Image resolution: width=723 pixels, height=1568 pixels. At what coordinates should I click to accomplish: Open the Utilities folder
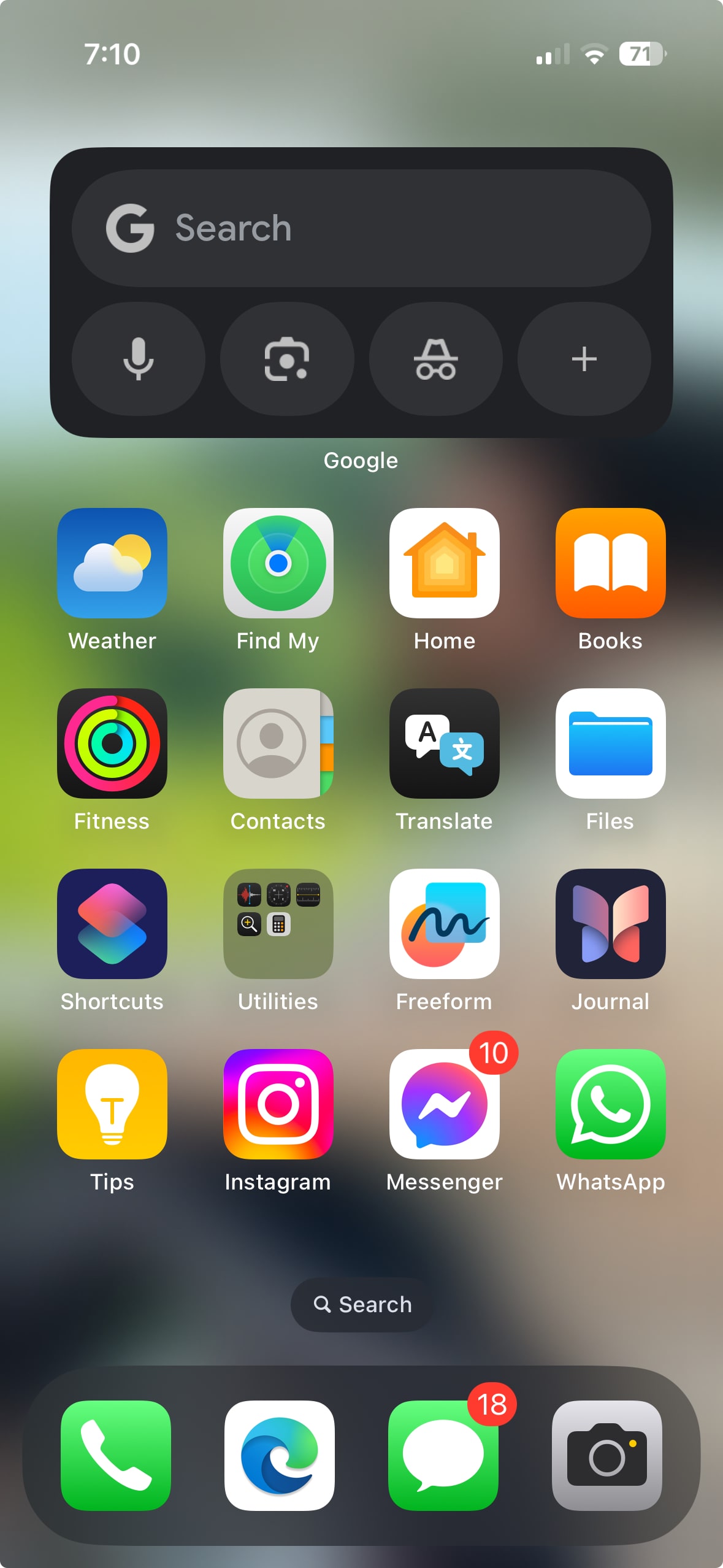pos(278,924)
